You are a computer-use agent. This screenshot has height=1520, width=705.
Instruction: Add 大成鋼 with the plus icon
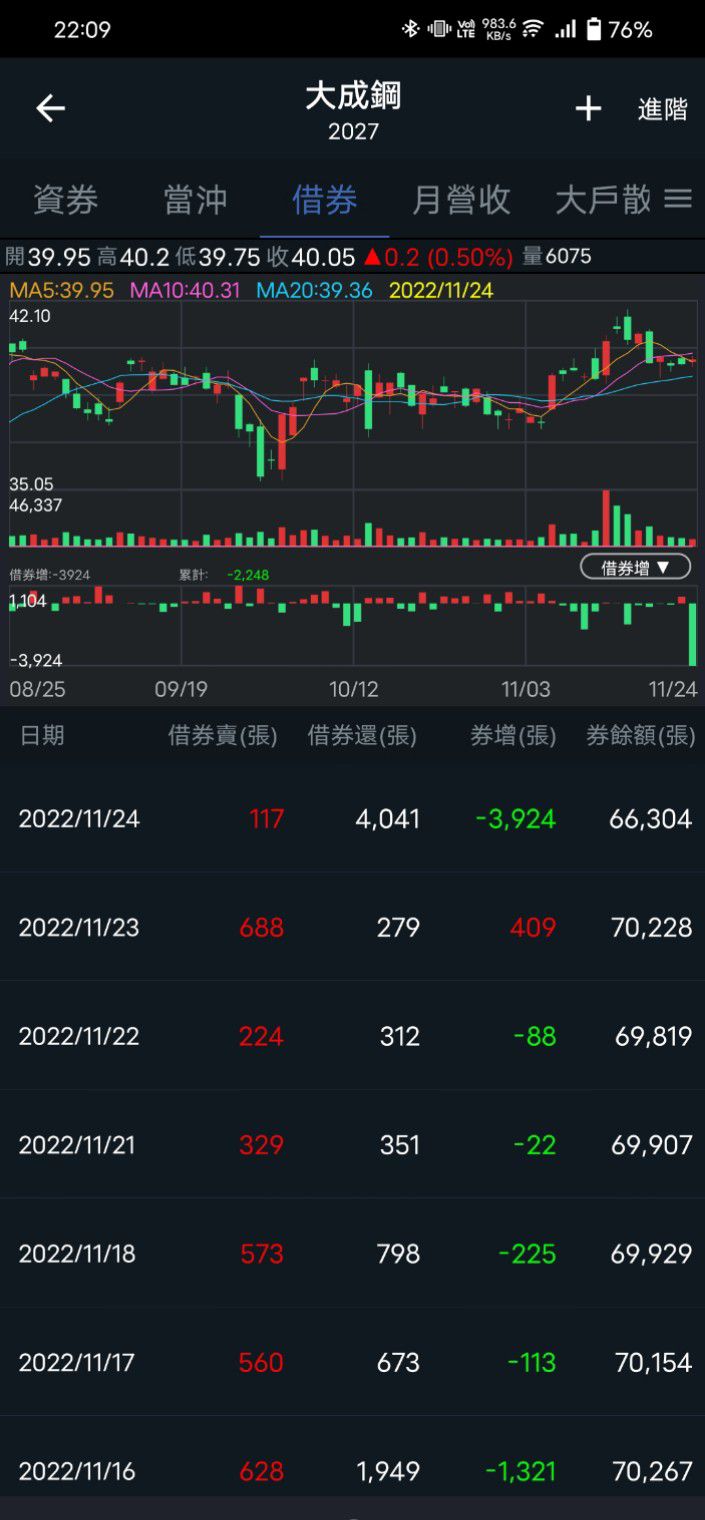[588, 109]
